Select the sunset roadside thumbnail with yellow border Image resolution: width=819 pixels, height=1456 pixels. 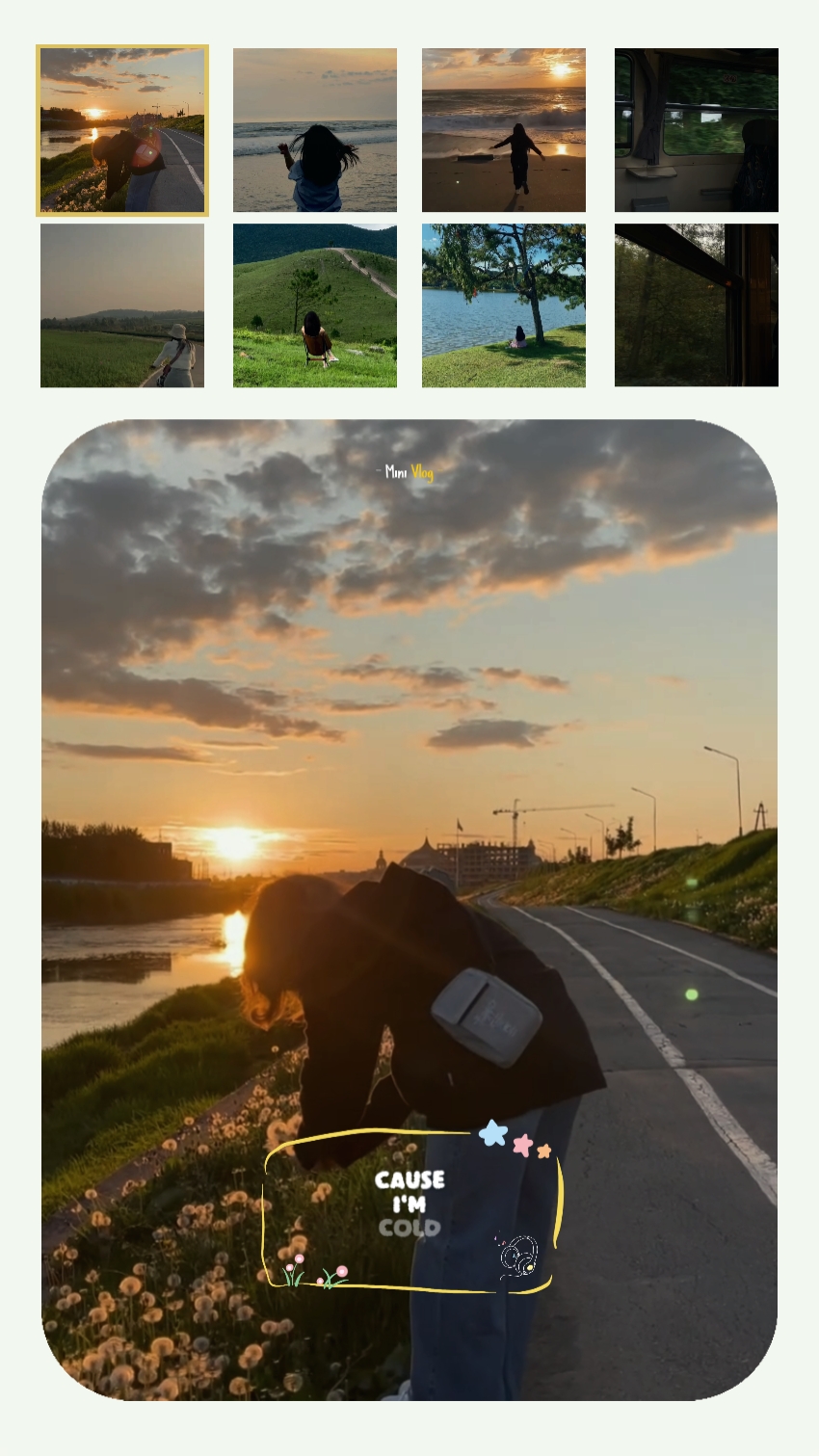[122, 130]
